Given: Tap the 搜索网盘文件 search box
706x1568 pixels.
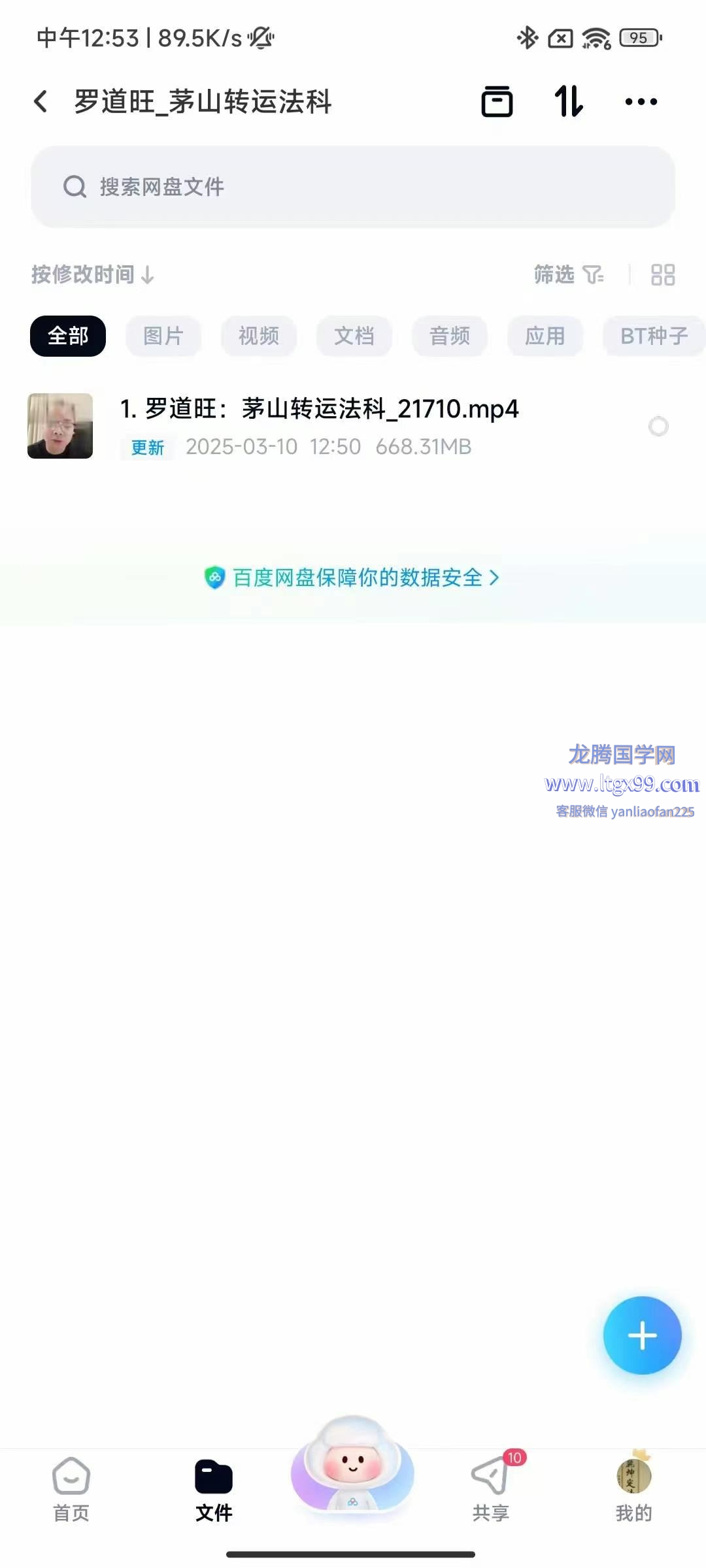Looking at the screenshot, I should pyautogui.click(x=353, y=187).
